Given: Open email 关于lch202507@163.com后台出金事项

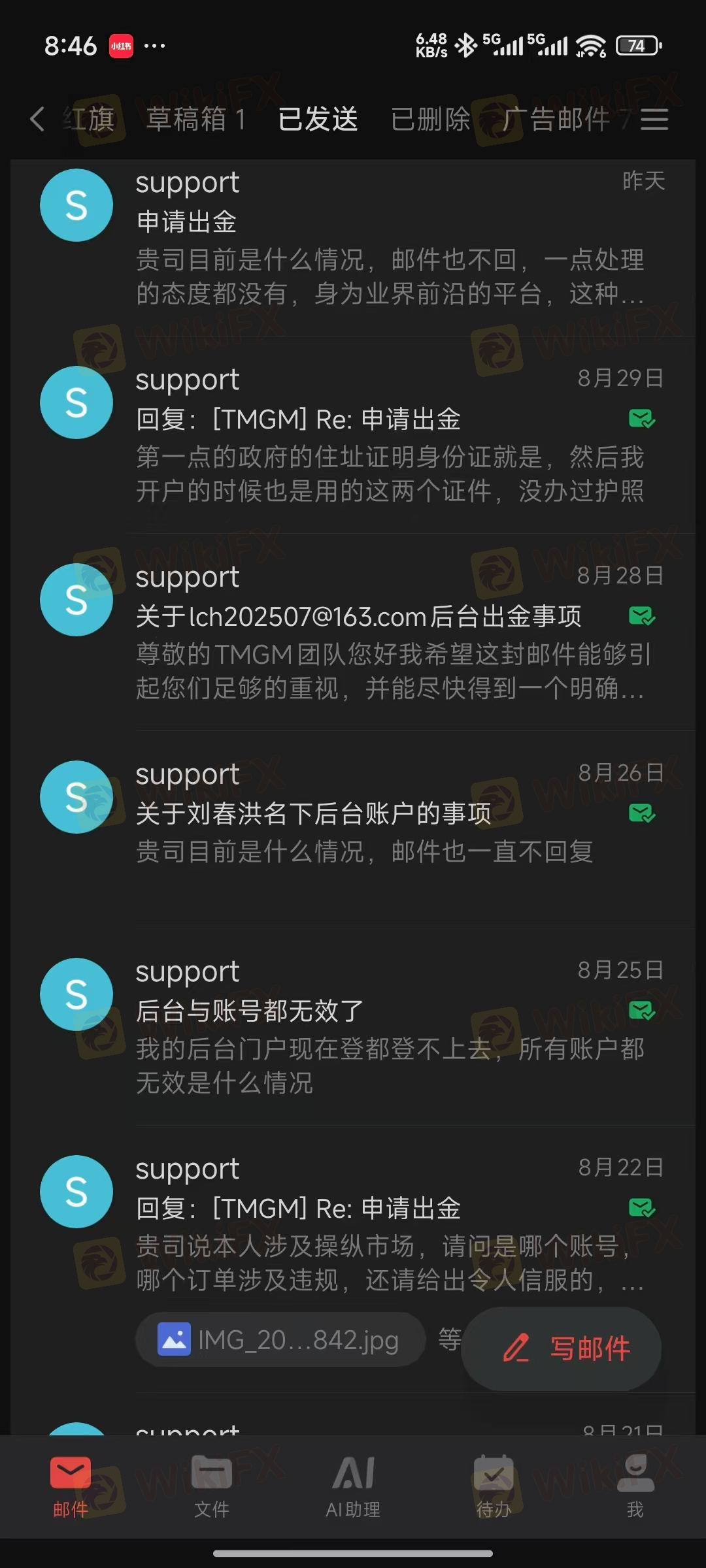Looking at the screenshot, I should coord(353,632).
